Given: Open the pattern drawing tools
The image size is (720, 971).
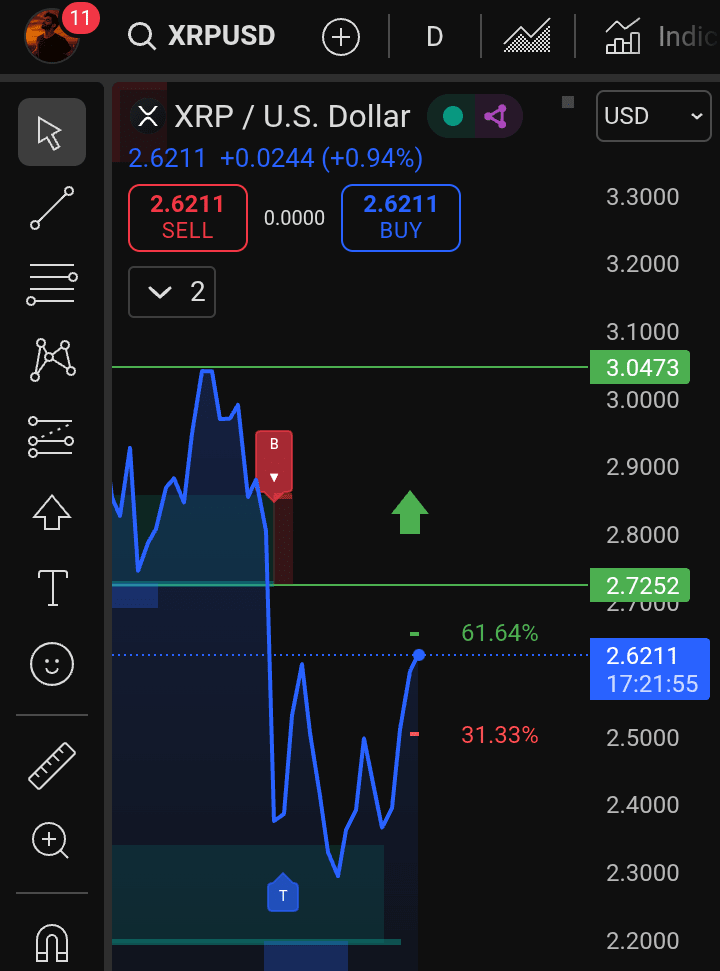Looking at the screenshot, I should click(x=51, y=360).
